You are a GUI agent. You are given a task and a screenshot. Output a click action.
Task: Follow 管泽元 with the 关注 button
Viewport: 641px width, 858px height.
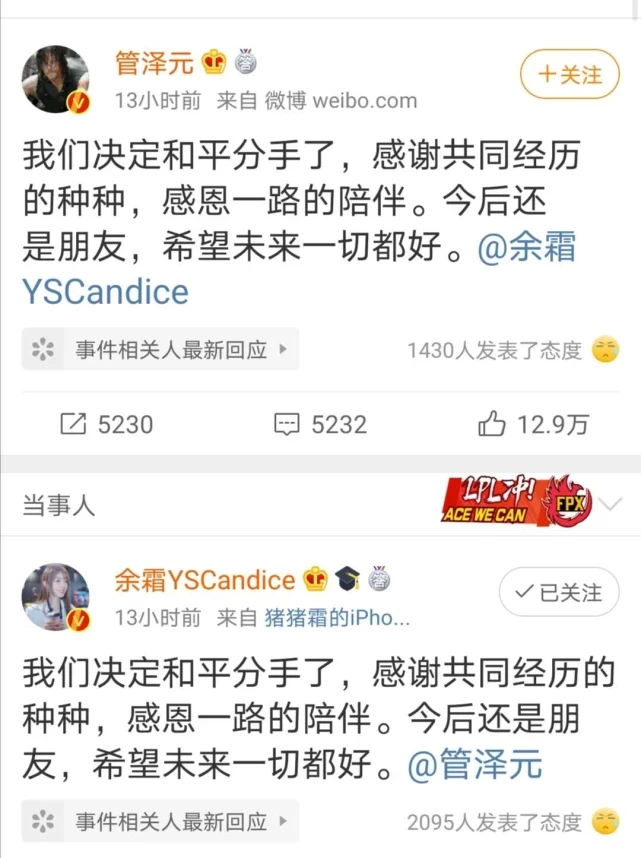(570, 74)
